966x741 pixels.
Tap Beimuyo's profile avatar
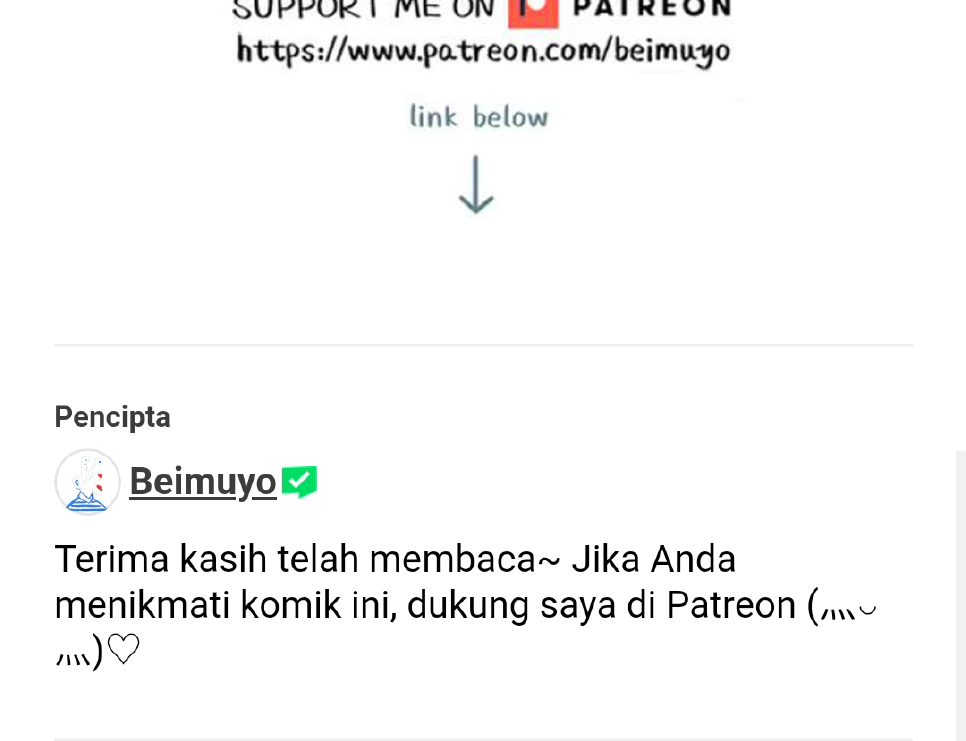pyautogui.click(x=87, y=482)
